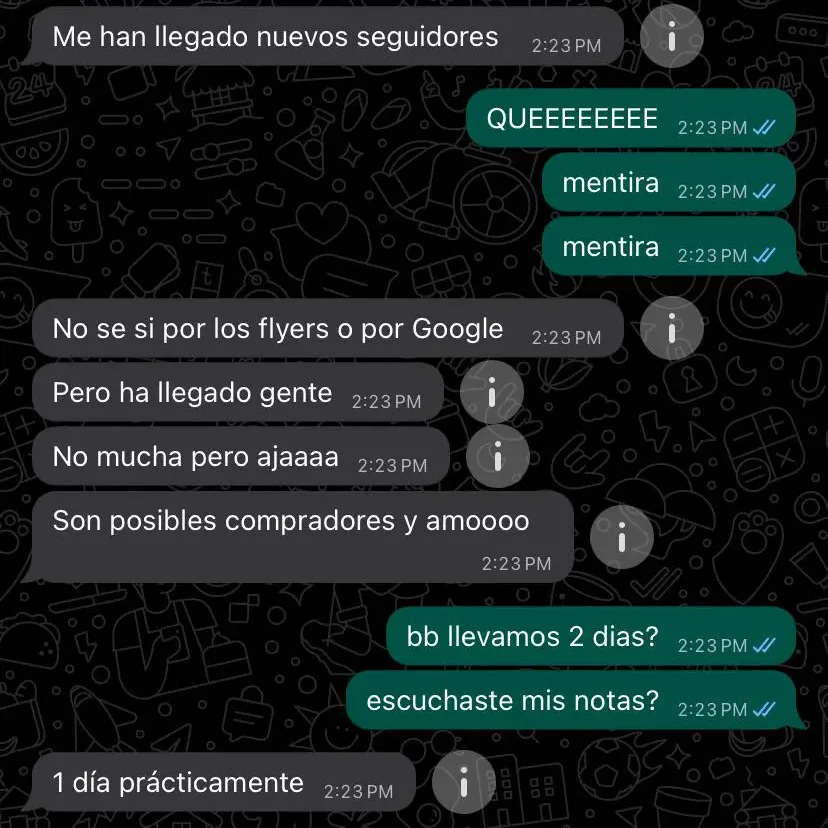Tap info icon next to '1 día prácticamente'
Image resolution: width=828 pixels, height=828 pixels.
(x=464, y=782)
